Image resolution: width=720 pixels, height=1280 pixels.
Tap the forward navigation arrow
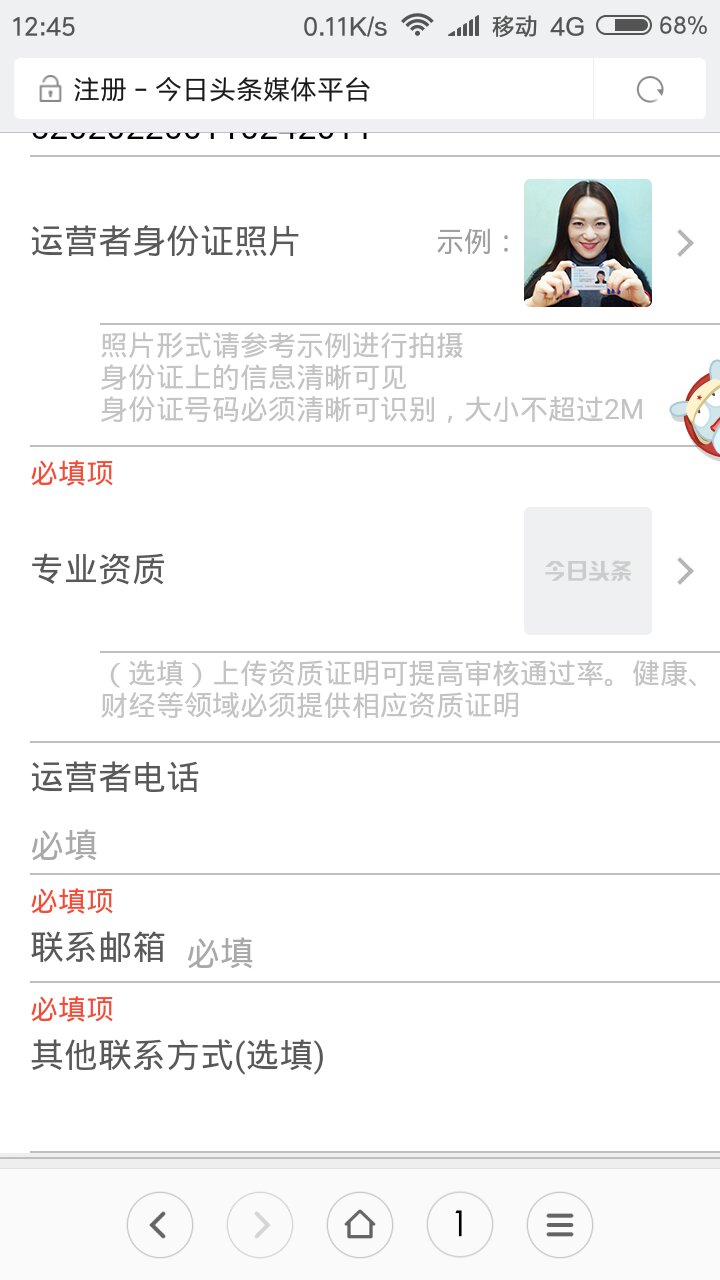[x=260, y=1224]
